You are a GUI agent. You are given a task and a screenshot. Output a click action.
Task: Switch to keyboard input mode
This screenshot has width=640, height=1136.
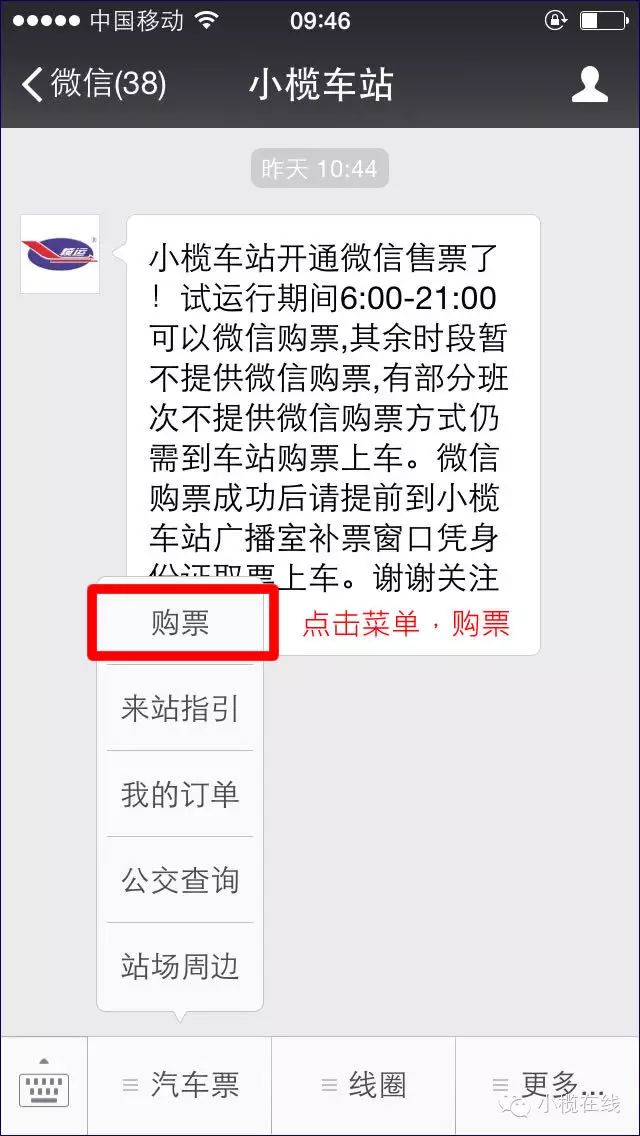pos(44,1086)
